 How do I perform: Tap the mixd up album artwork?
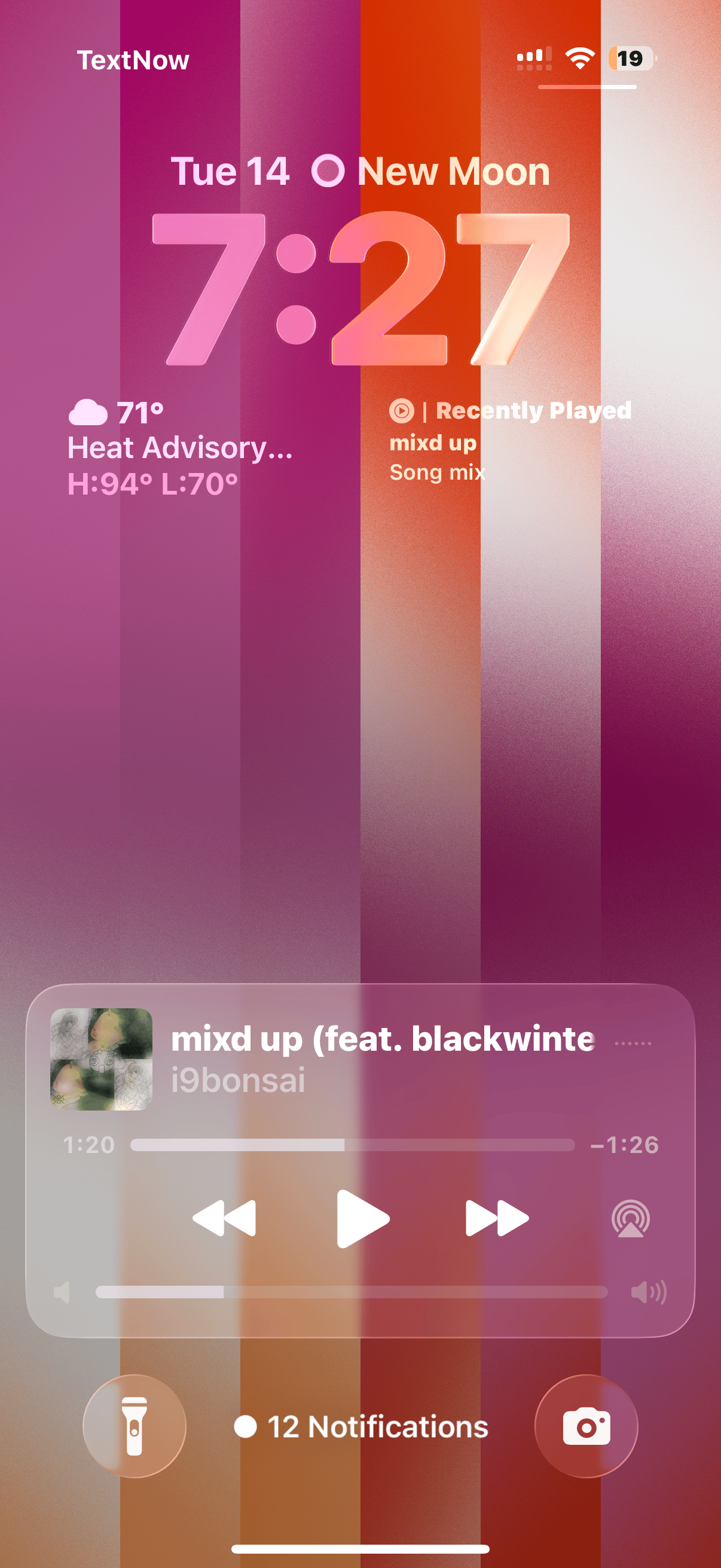pos(101,1059)
